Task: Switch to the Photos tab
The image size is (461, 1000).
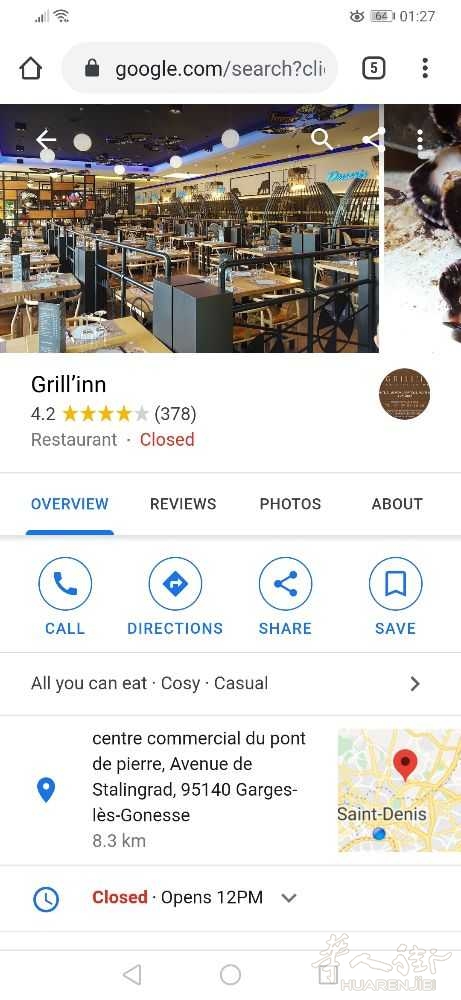Action: (290, 504)
